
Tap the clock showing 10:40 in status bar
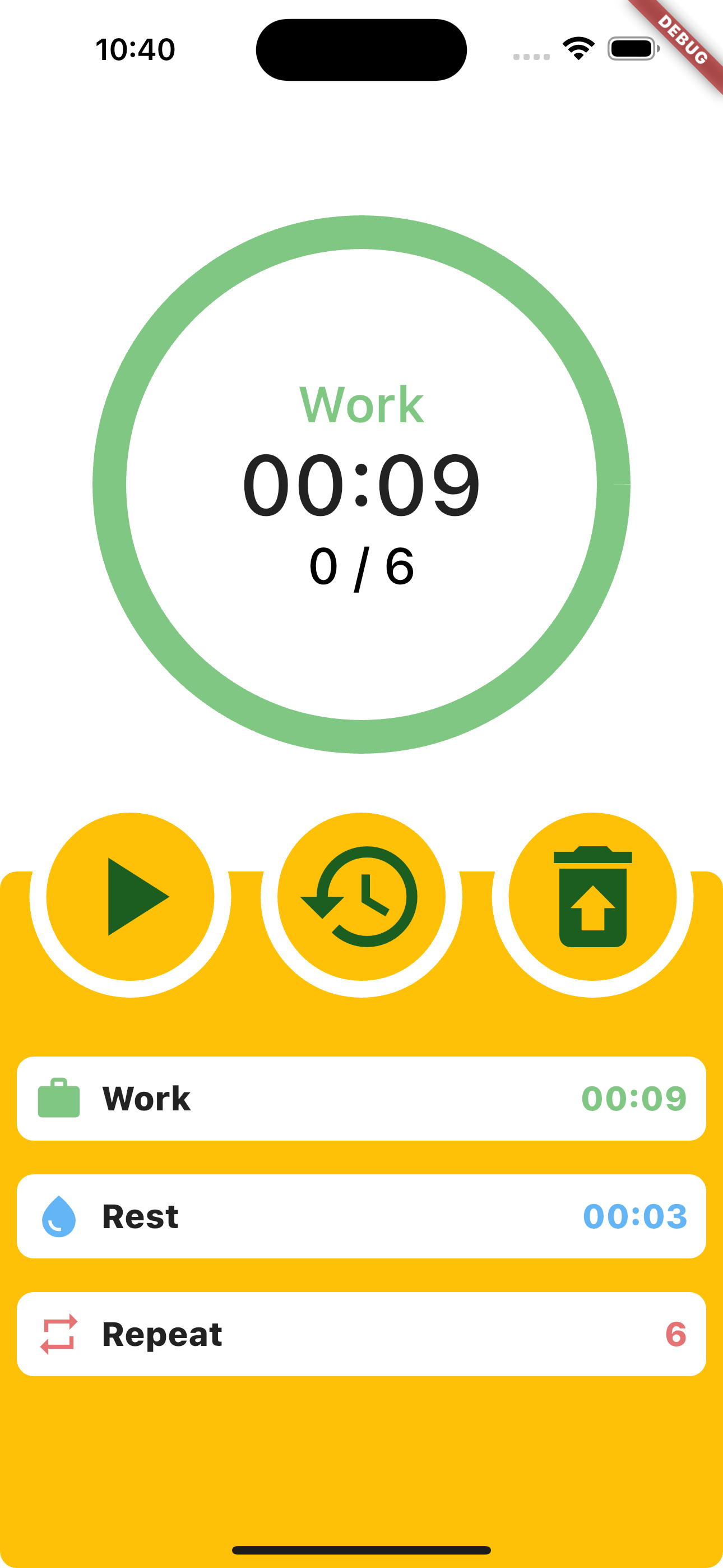click(x=135, y=49)
